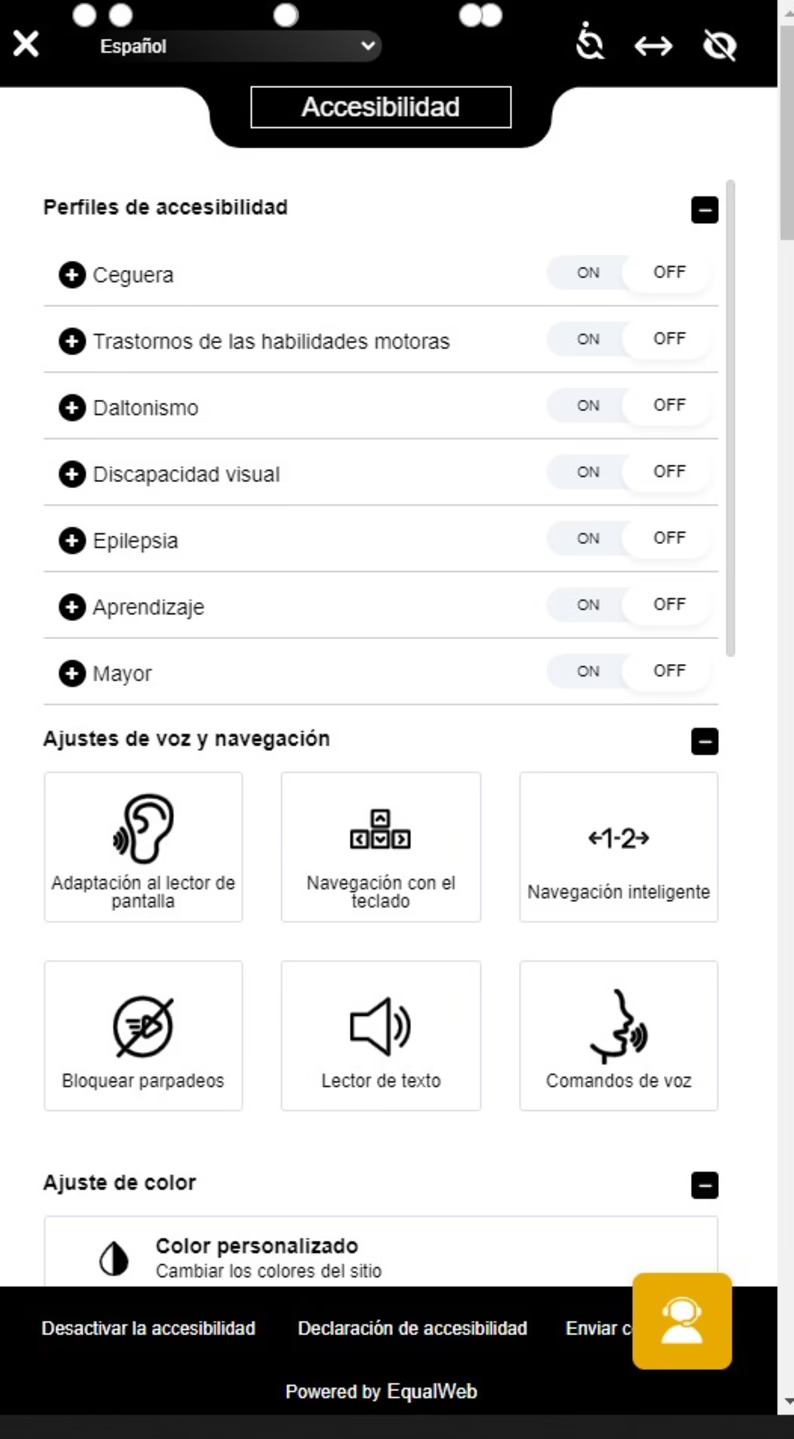Open the support chat bubble
Image resolution: width=794 pixels, height=1439 pixels.
(x=682, y=1322)
